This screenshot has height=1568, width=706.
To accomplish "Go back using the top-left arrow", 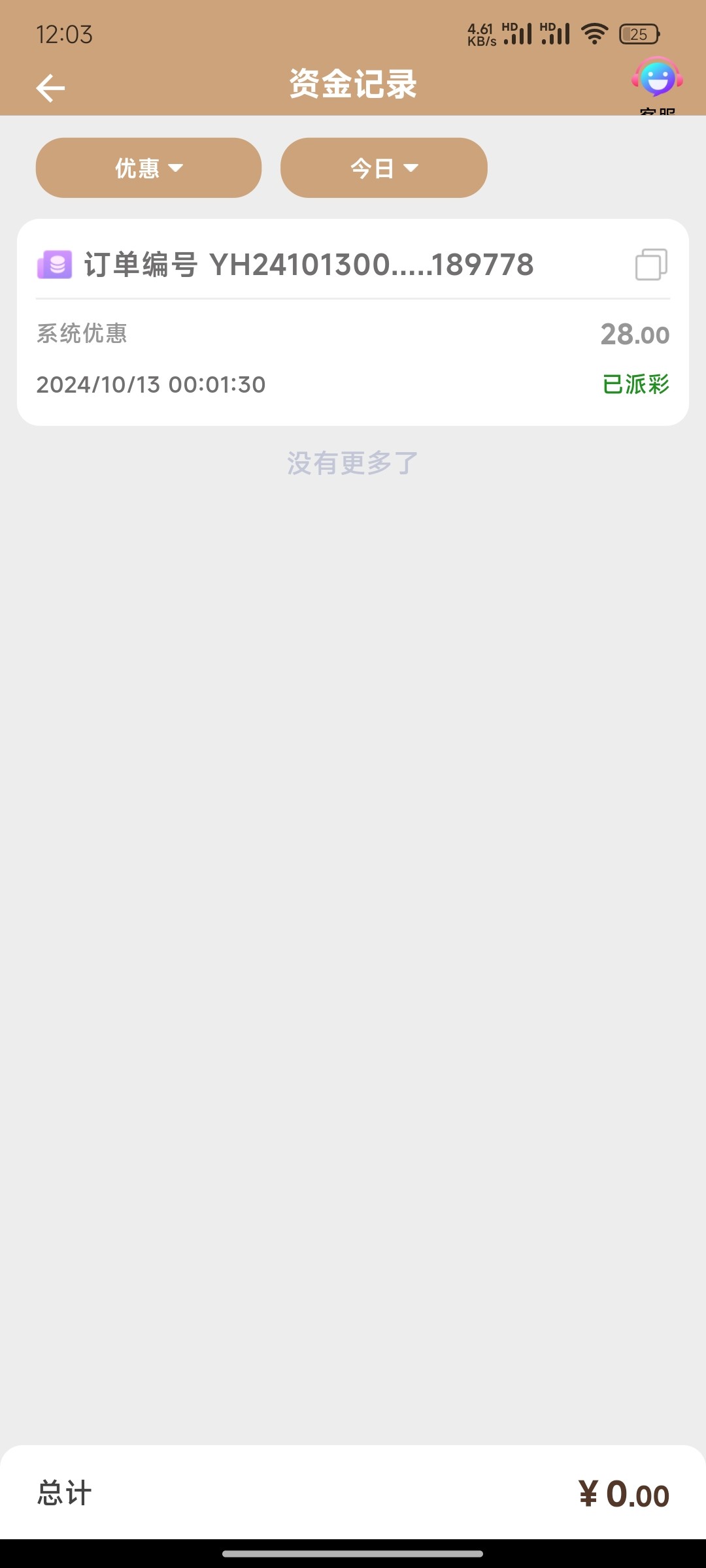I will point(50,88).
